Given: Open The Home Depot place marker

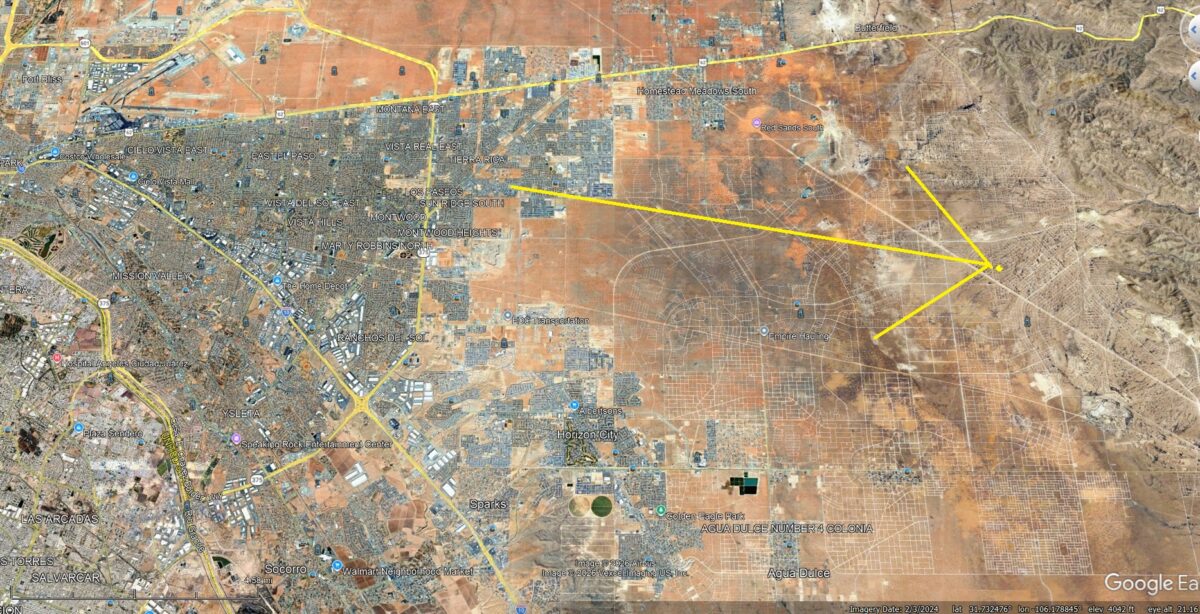Looking at the screenshot, I should click(277, 280).
